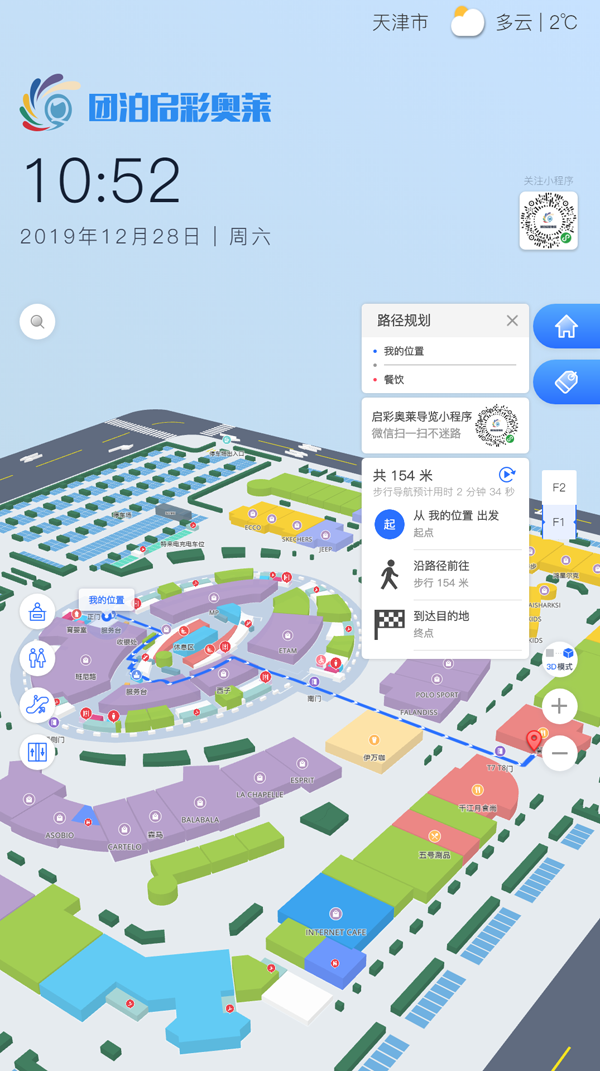The width and height of the screenshot is (600, 1071).
Task: Select floor F1 on the map
Action: (558, 522)
